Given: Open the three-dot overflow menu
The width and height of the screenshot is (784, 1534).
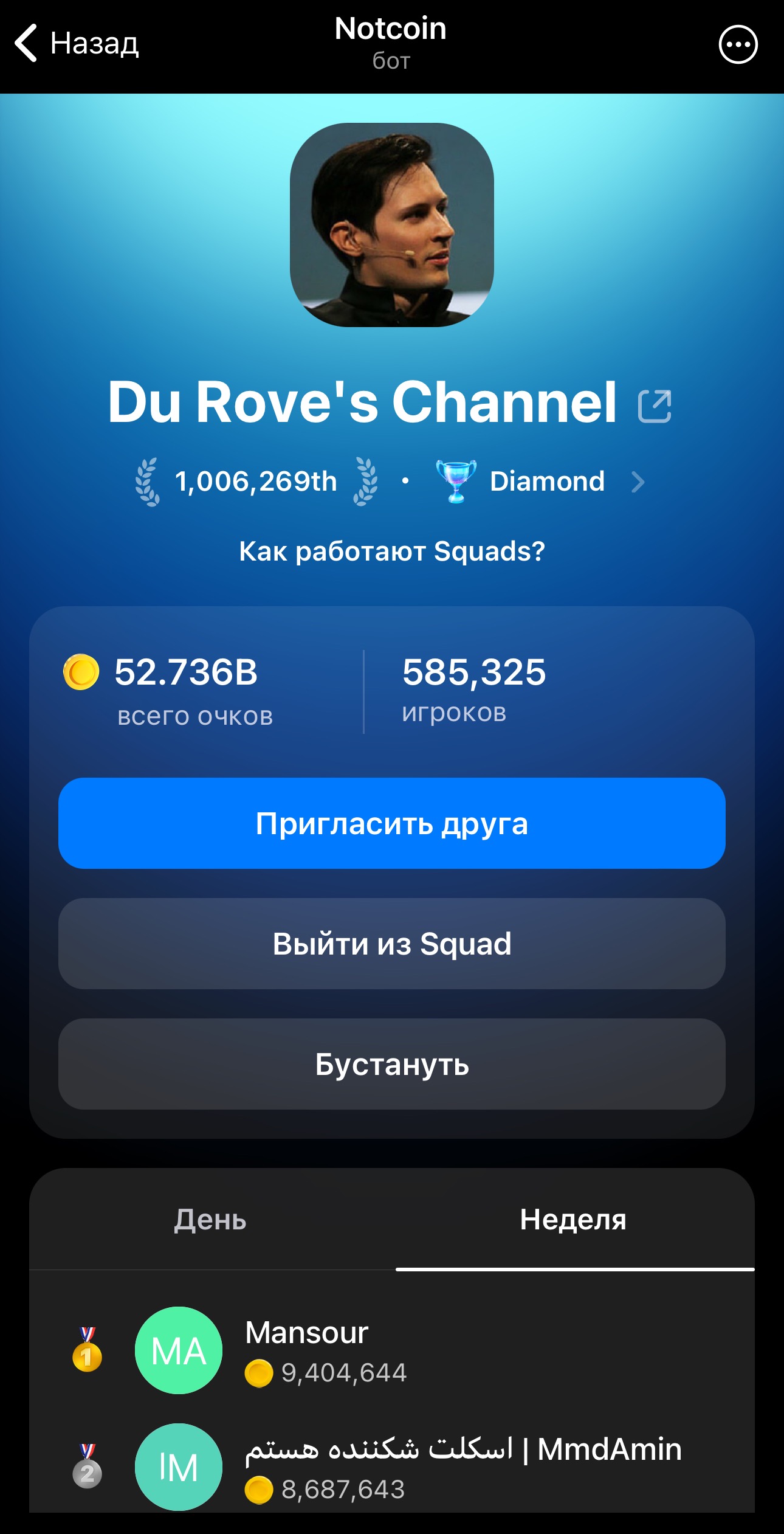Looking at the screenshot, I should (x=738, y=44).
